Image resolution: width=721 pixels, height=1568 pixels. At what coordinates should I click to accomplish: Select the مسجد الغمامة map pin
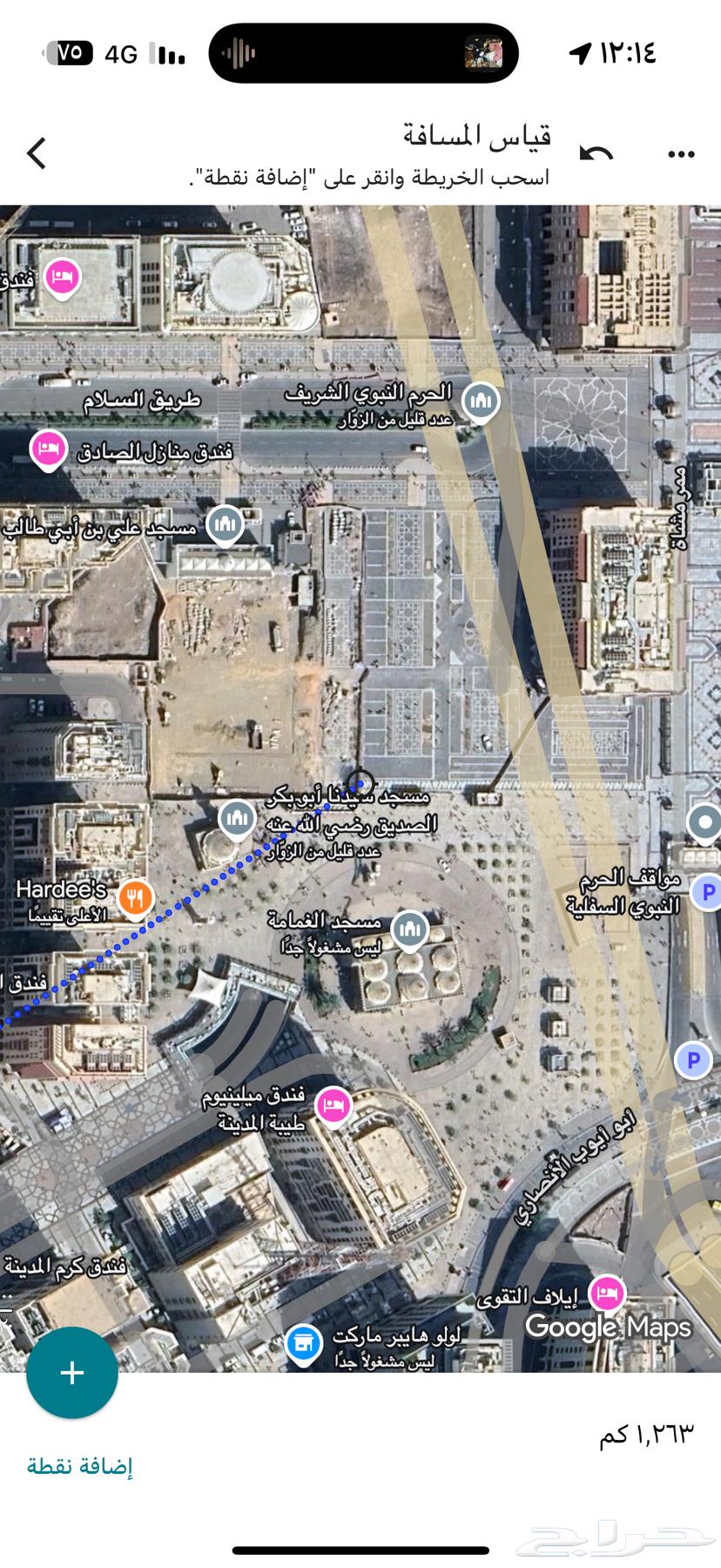click(408, 929)
